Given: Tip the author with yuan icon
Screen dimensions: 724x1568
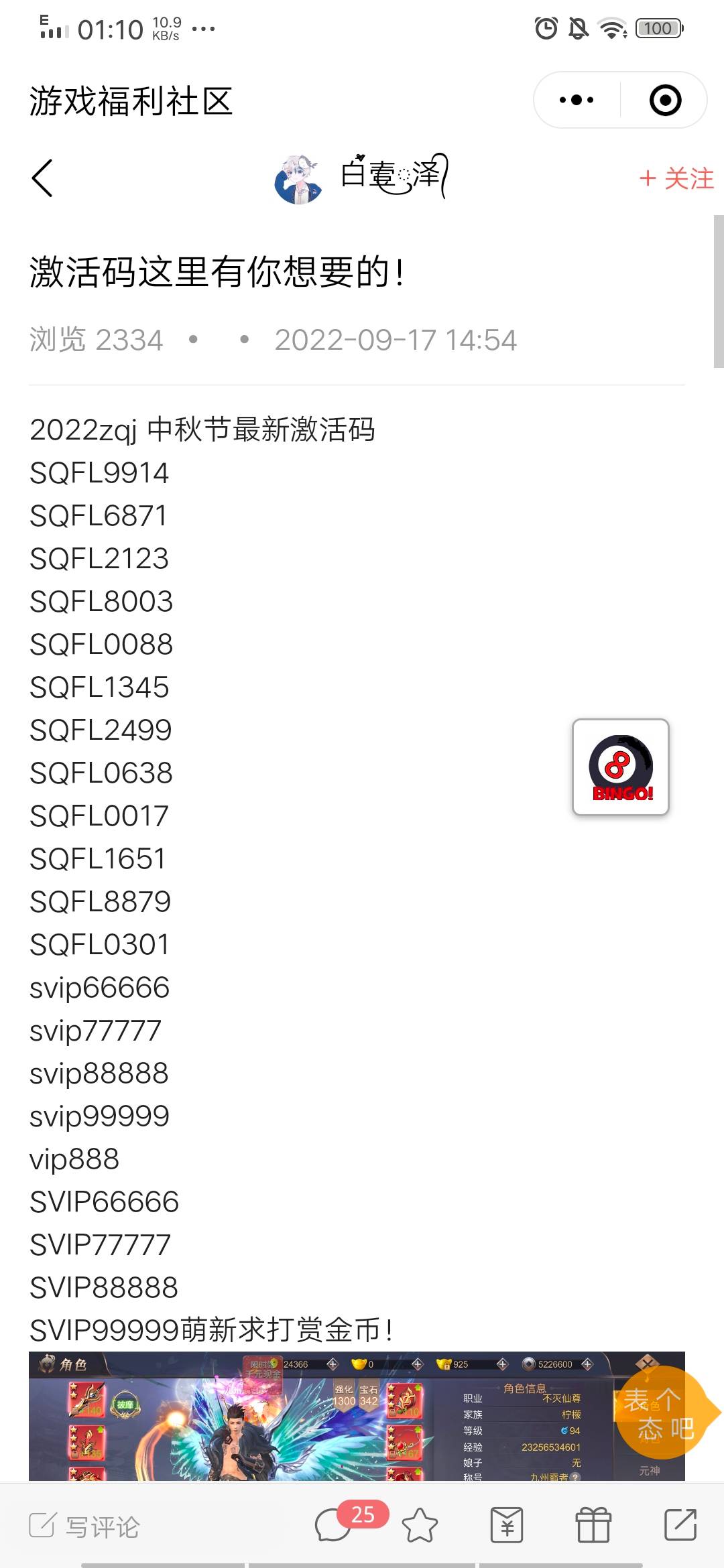Looking at the screenshot, I should (x=507, y=1526).
